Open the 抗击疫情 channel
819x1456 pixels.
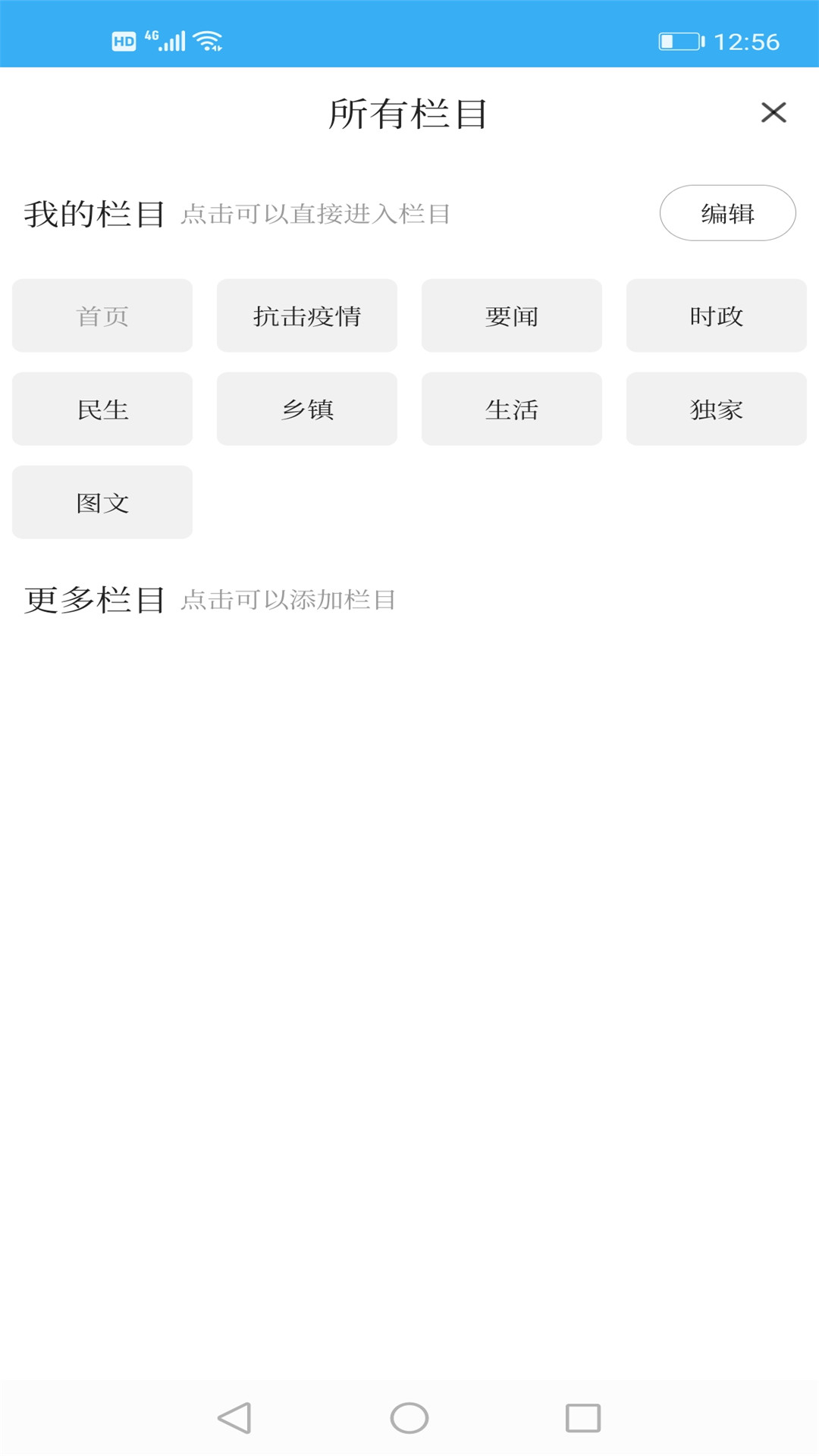coord(306,315)
